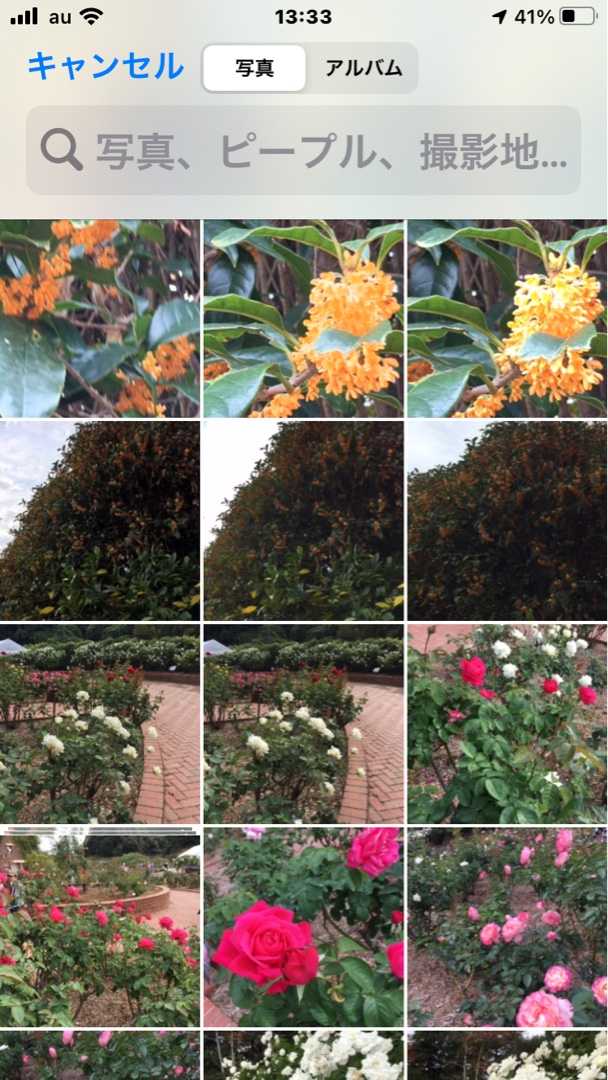Select the close-up photo of a large red rose
Viewport: 608px width, 1080px height.
point(304,926)
